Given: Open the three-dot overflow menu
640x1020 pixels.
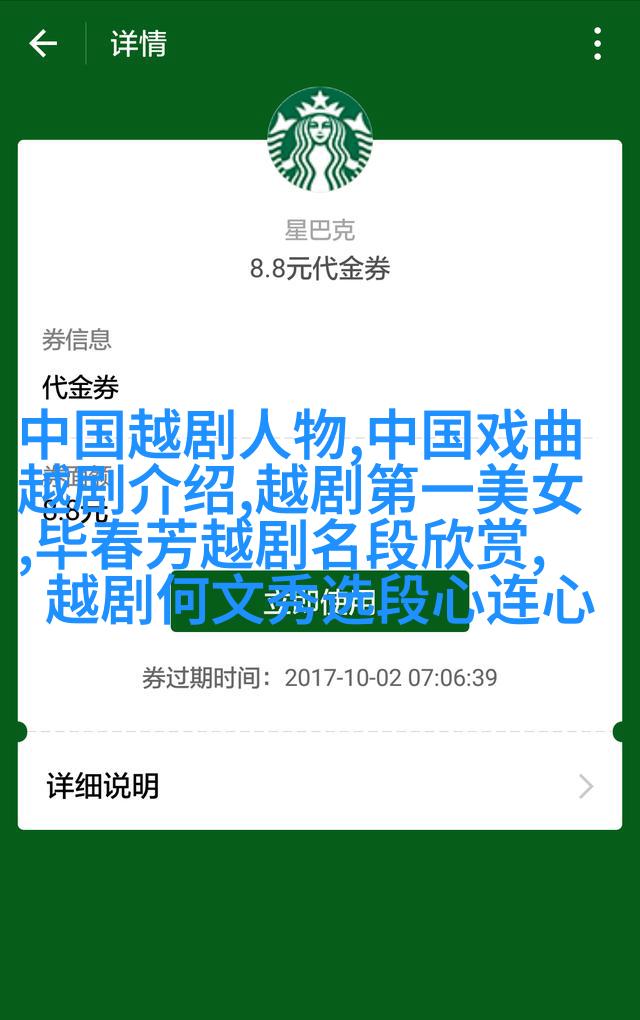Looking at the screenshot, I should [597, 44].
